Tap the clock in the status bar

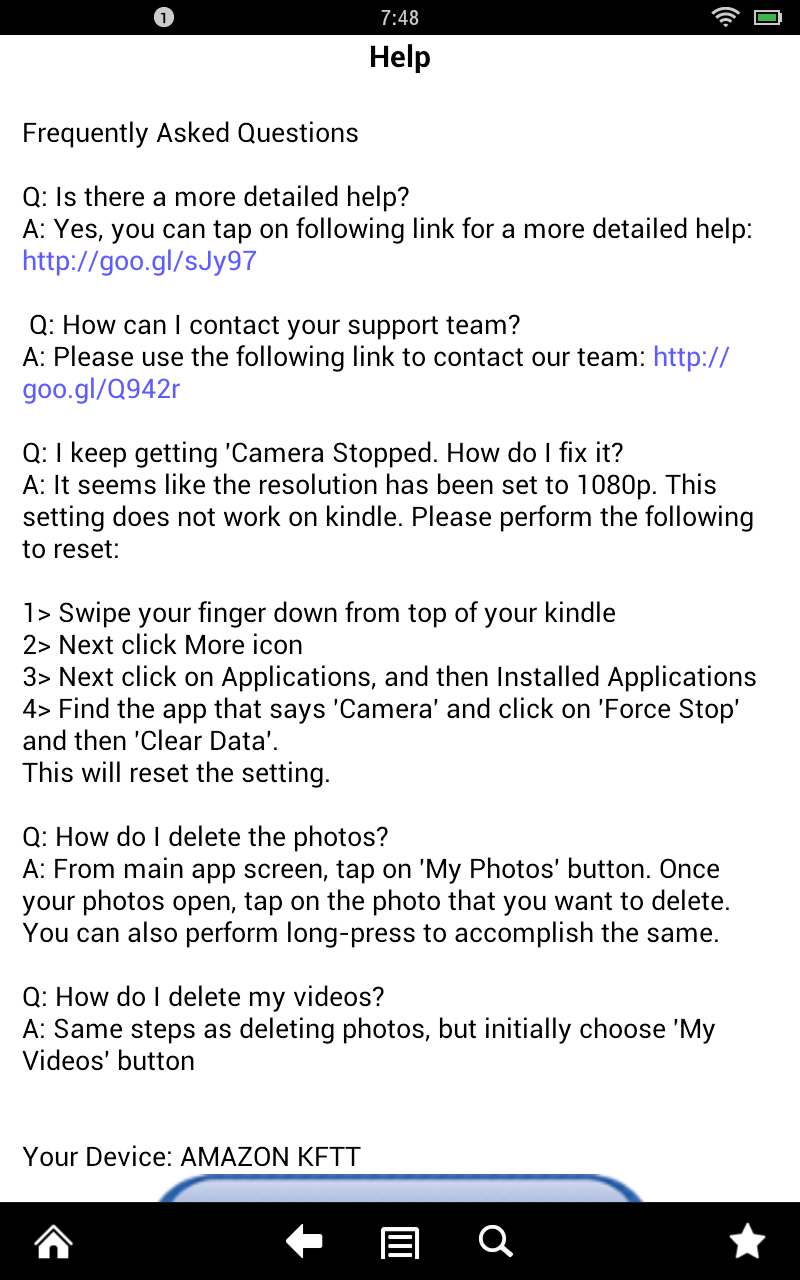(399, 16)
